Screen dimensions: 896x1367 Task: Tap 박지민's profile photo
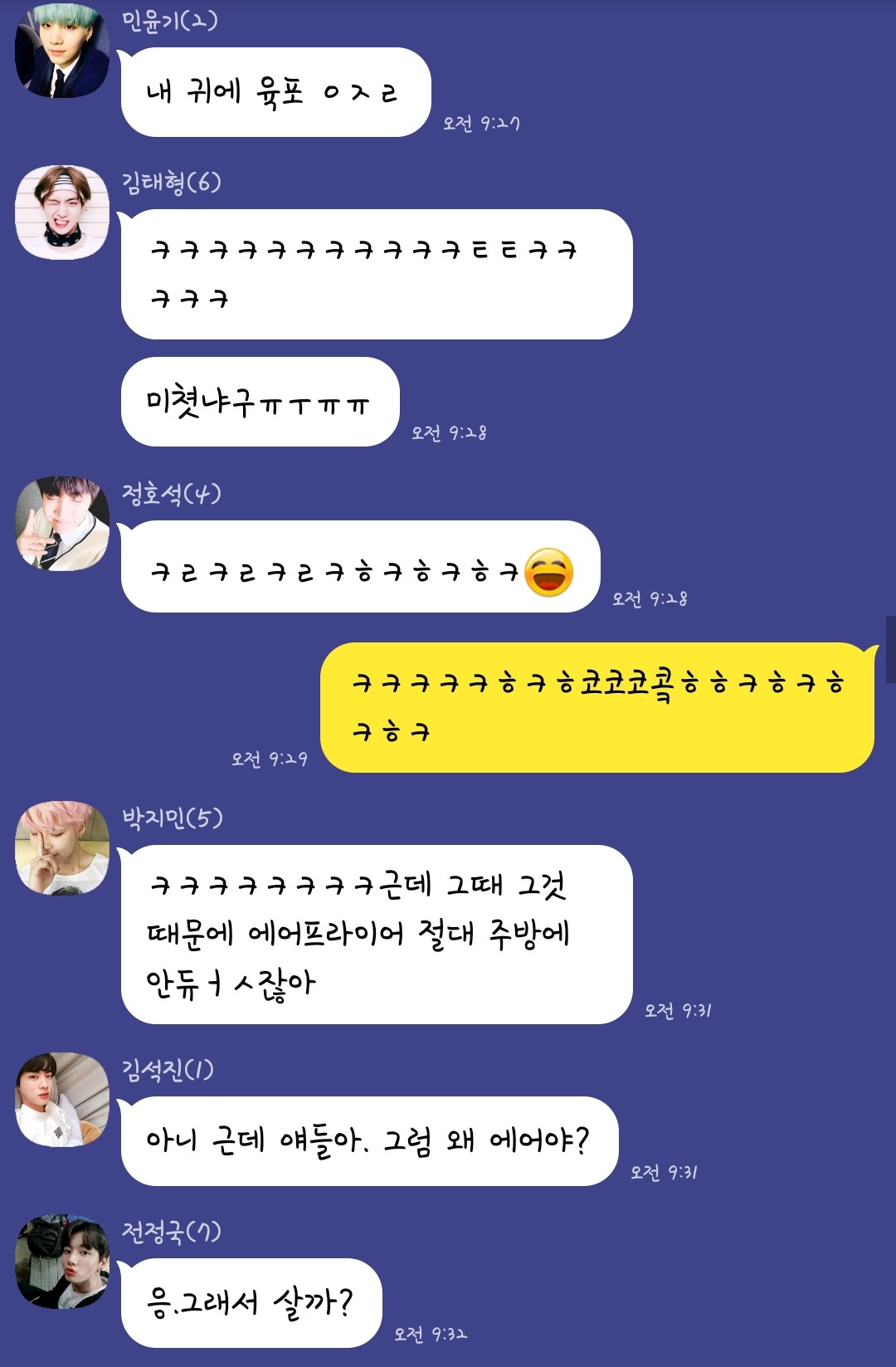(x=62, y=848)
